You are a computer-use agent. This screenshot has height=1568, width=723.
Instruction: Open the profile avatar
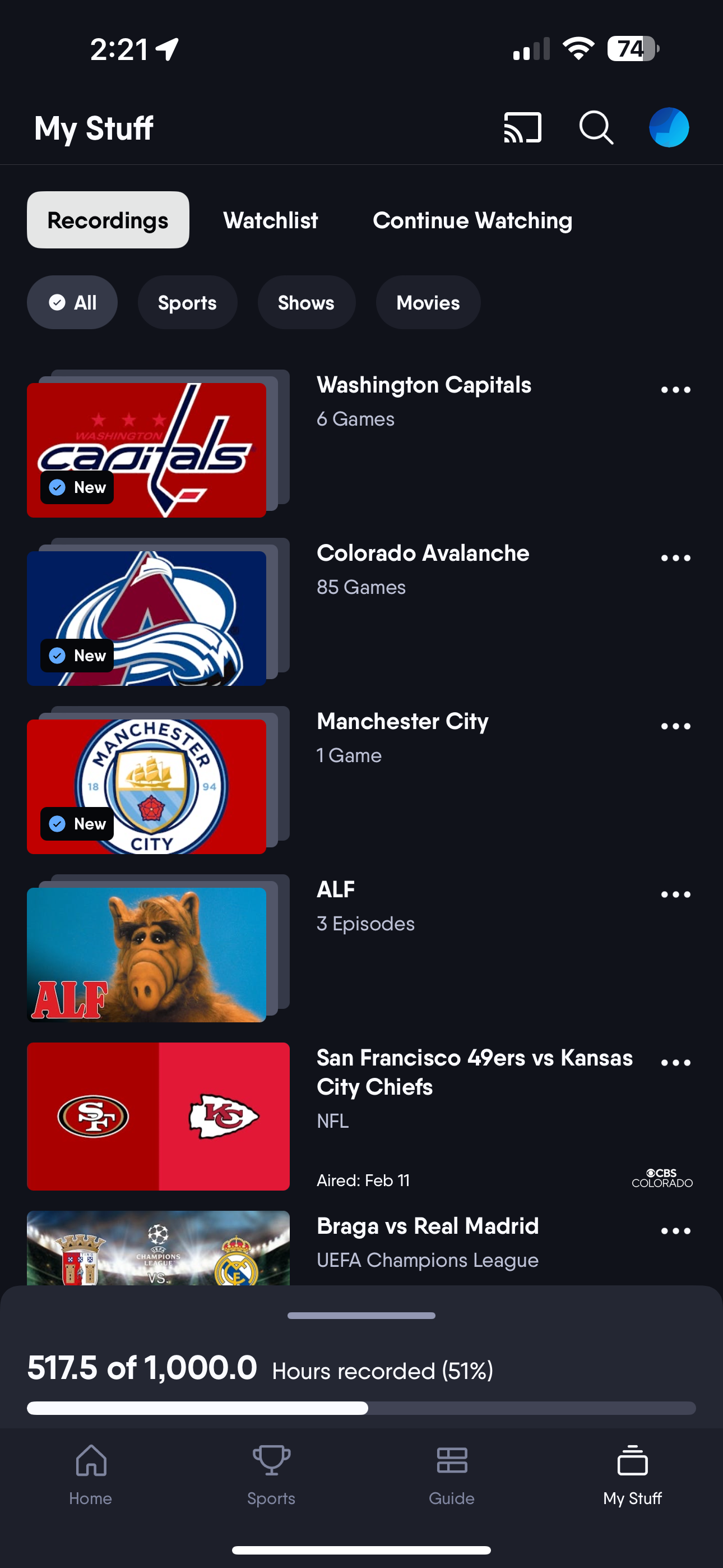pos(668,128)
